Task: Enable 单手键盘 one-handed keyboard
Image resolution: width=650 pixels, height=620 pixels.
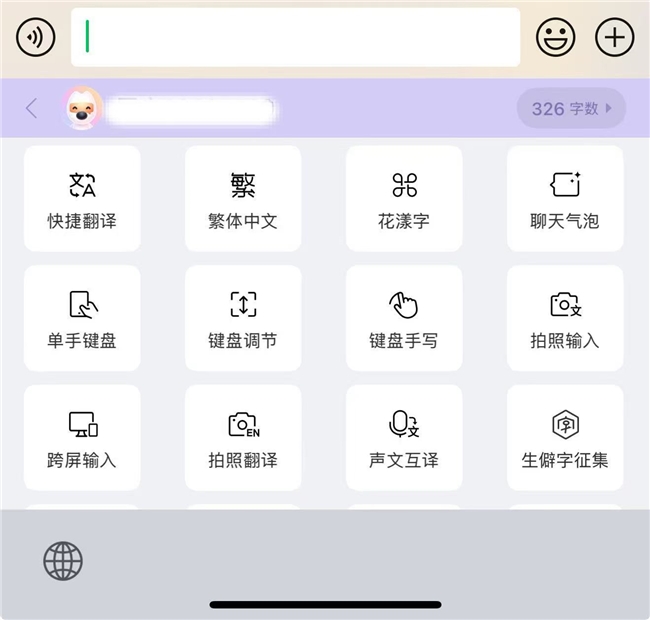Action: click(82, 318)
